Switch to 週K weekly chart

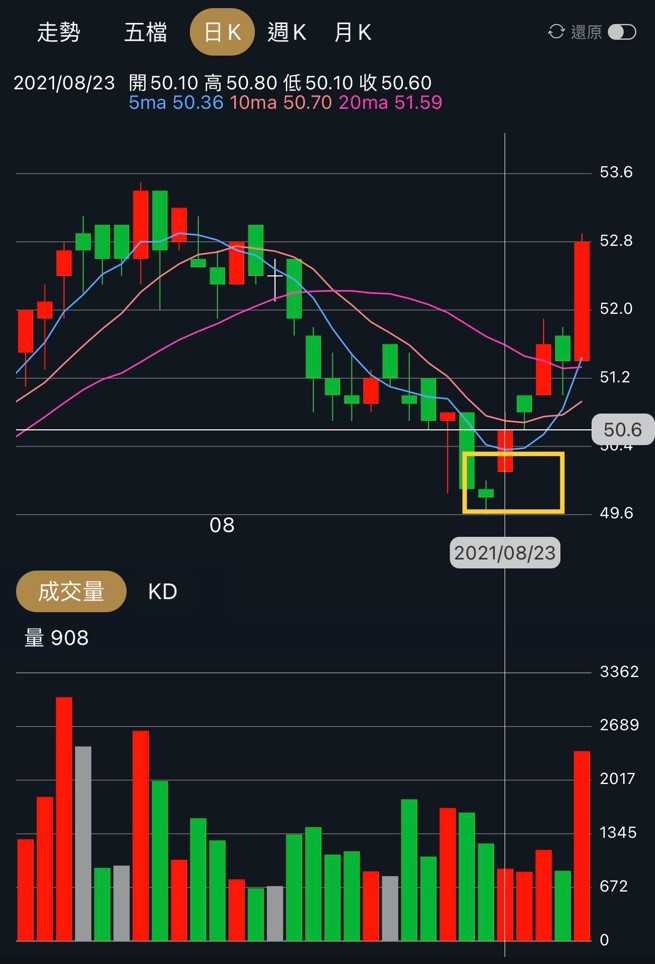pos(287,32)
